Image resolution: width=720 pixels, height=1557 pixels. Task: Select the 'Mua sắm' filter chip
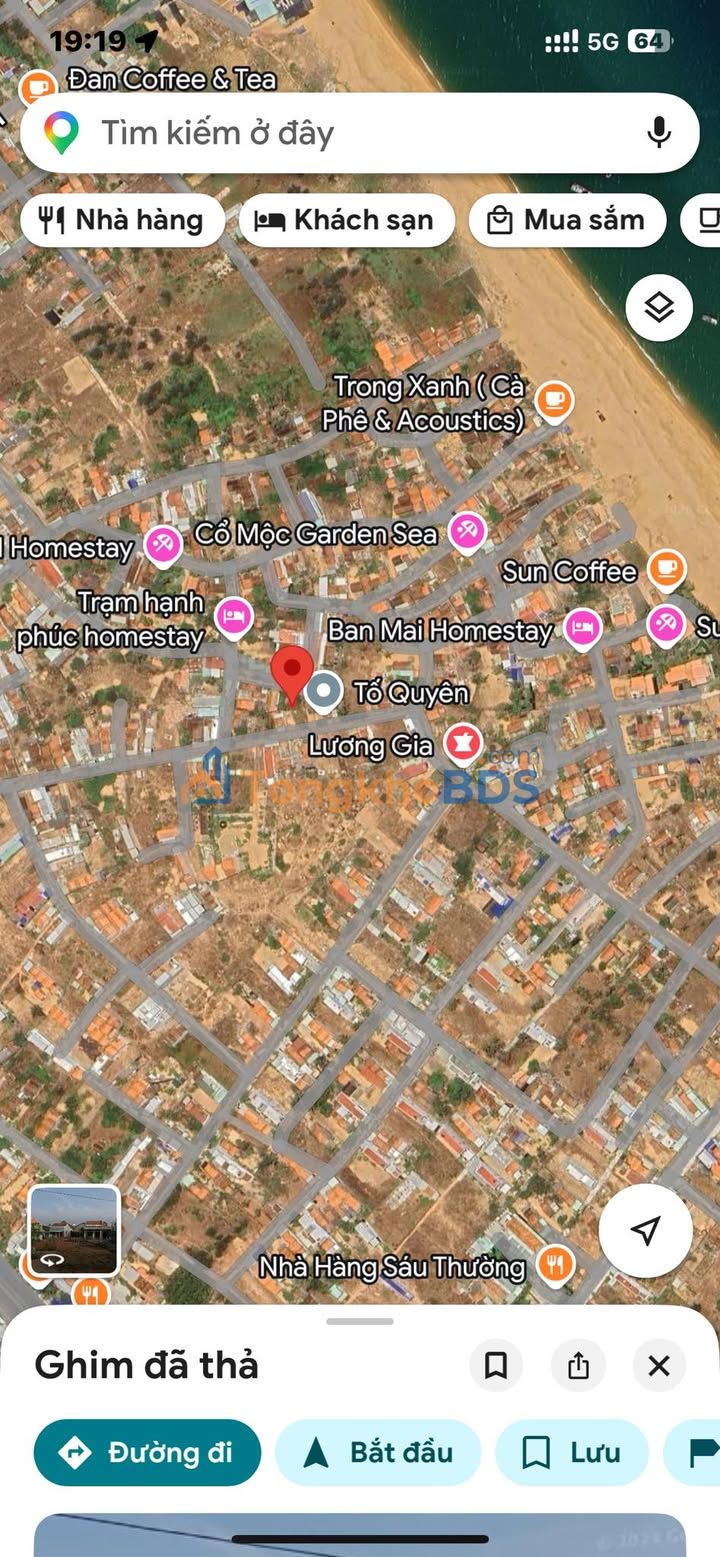(x=567, y=220)
